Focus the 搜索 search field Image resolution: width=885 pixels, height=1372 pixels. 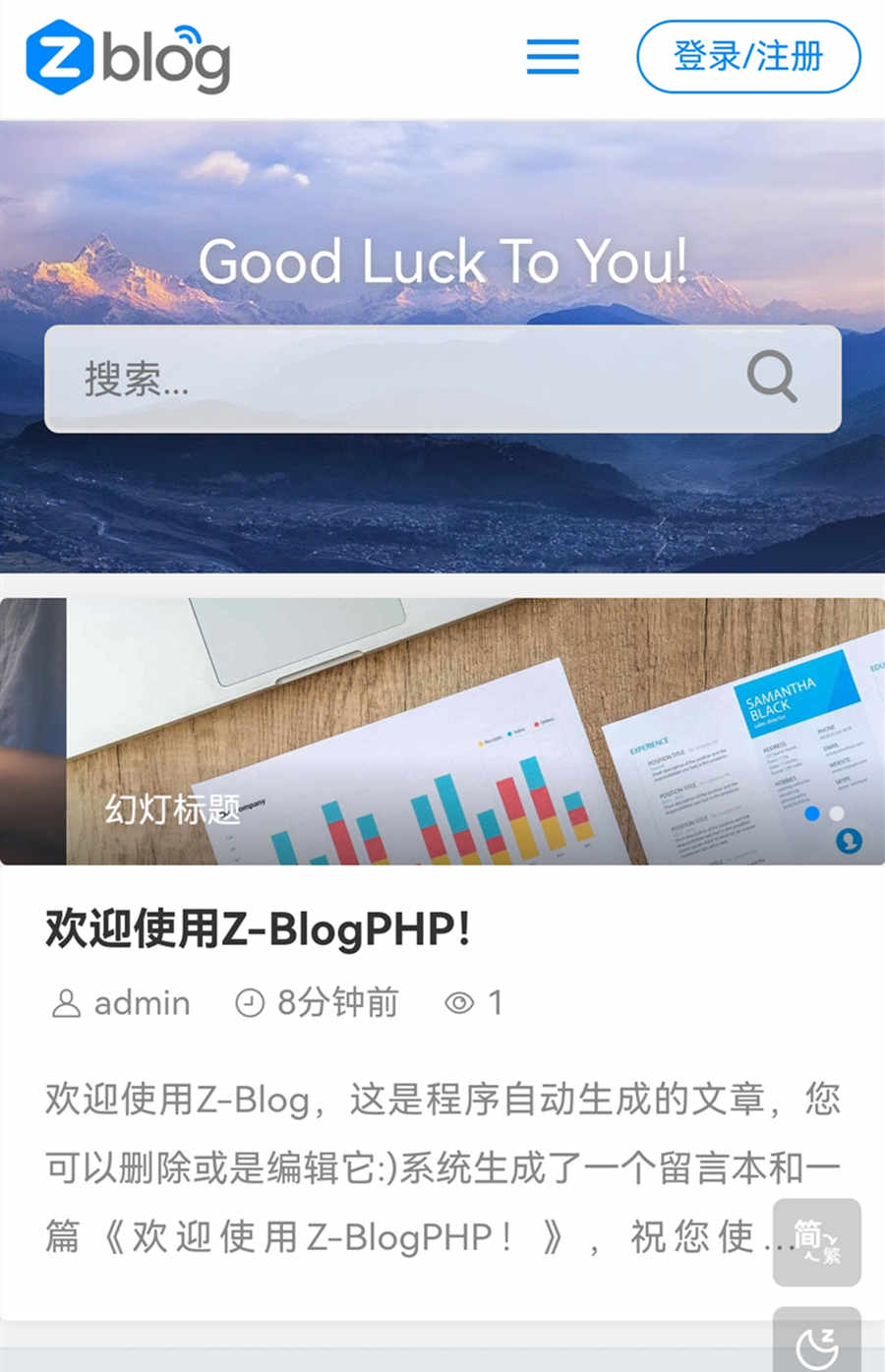[393, 379]
